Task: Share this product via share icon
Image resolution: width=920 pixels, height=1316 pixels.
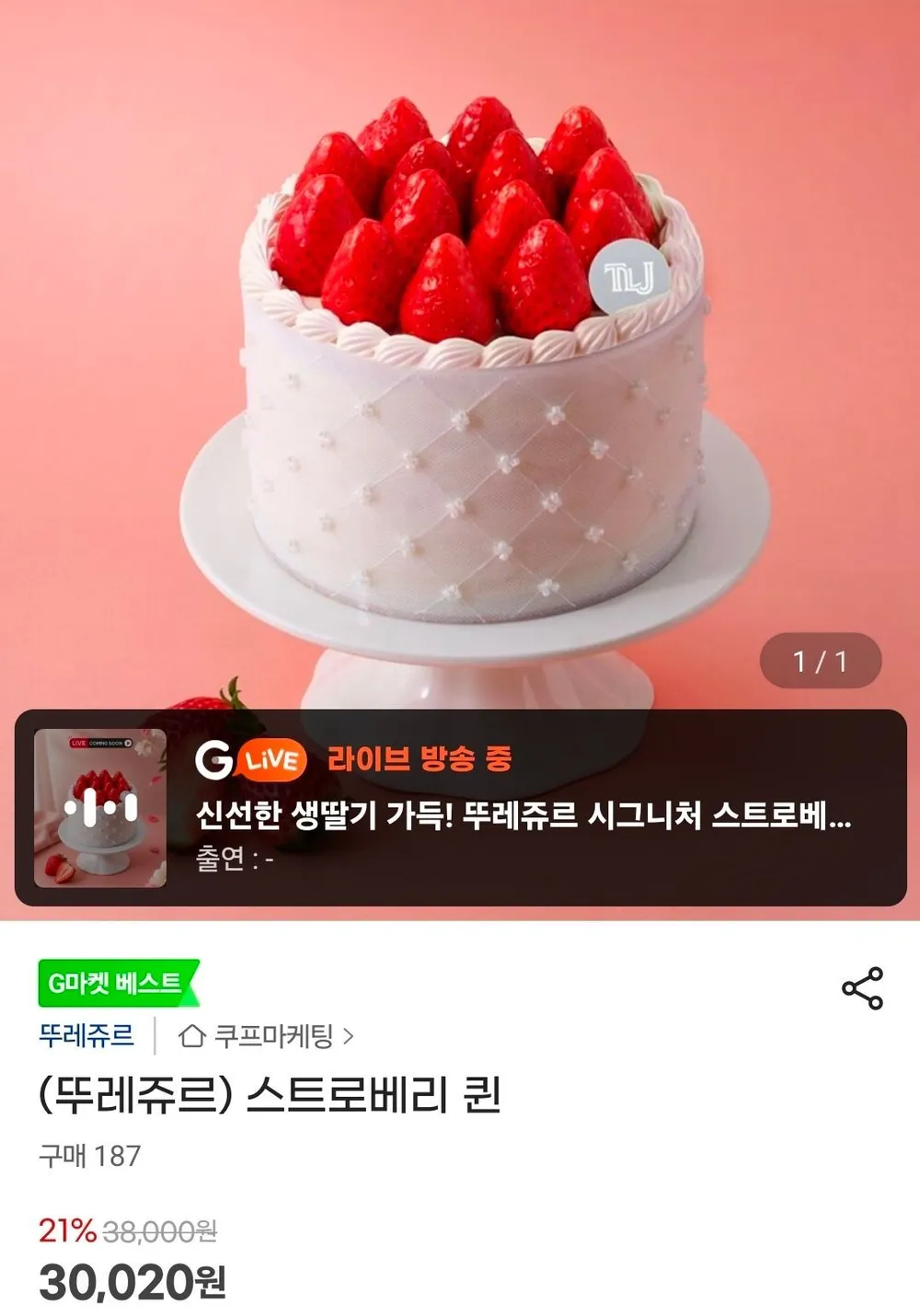Action: 862,988
